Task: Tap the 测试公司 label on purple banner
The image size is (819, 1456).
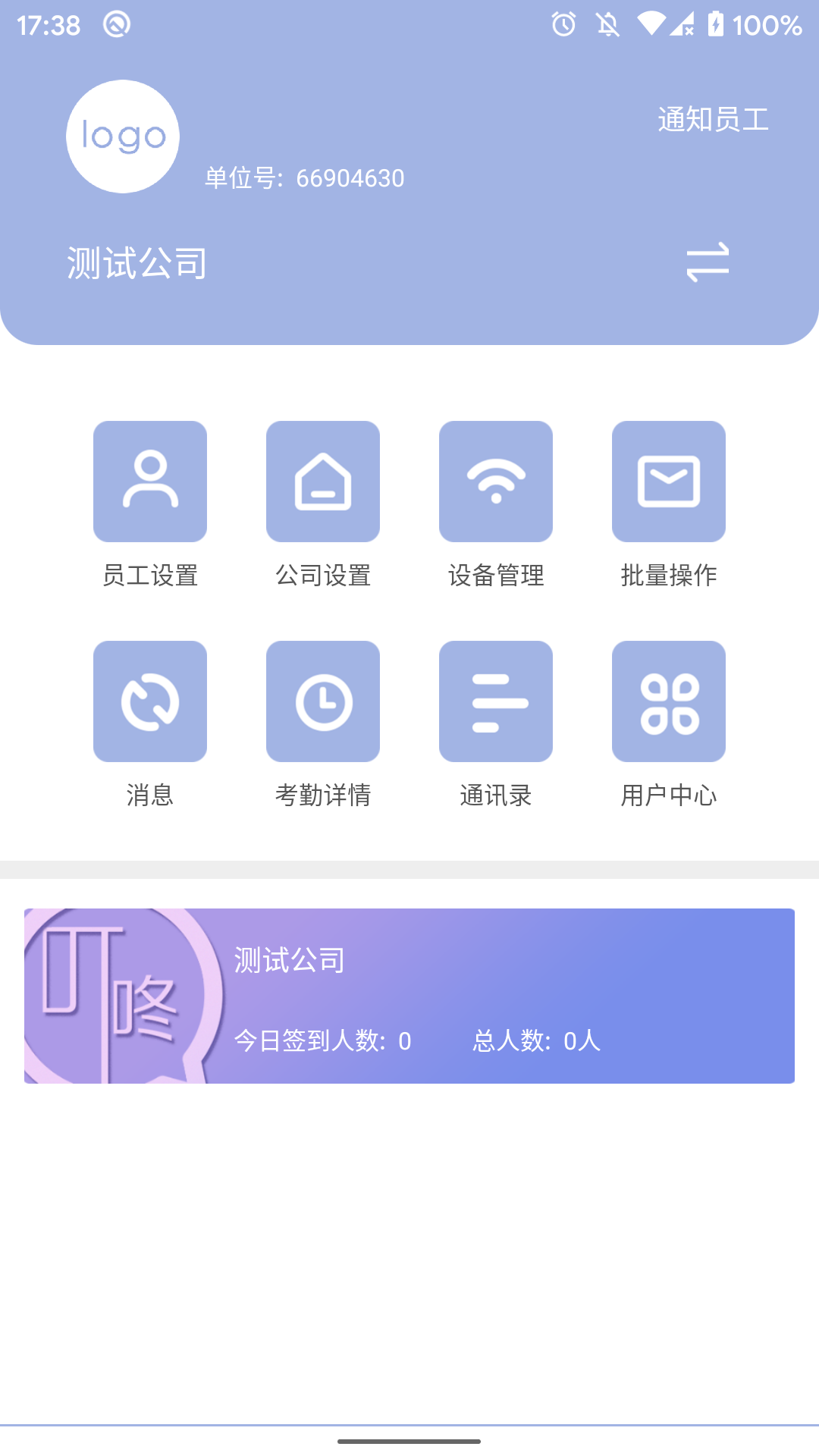Action: pyautogui.click(x=289, y=959)
